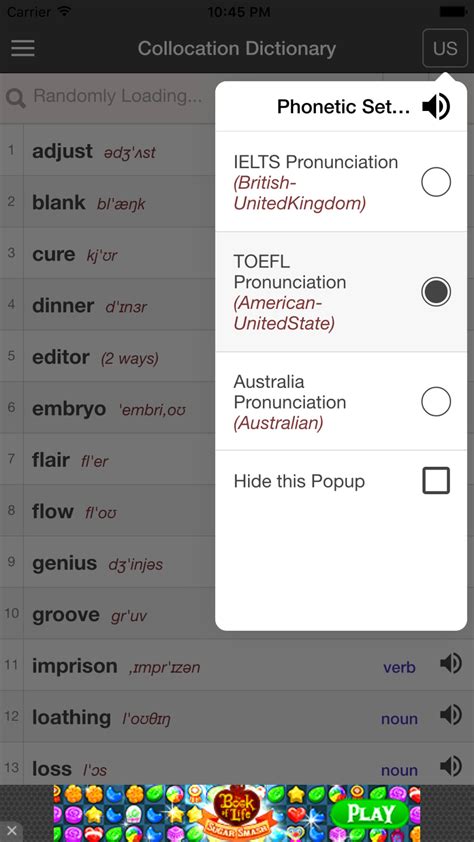The image size is (474, 842).
Task: Open the hamburger drawer menu
Action: click(23, 48)
